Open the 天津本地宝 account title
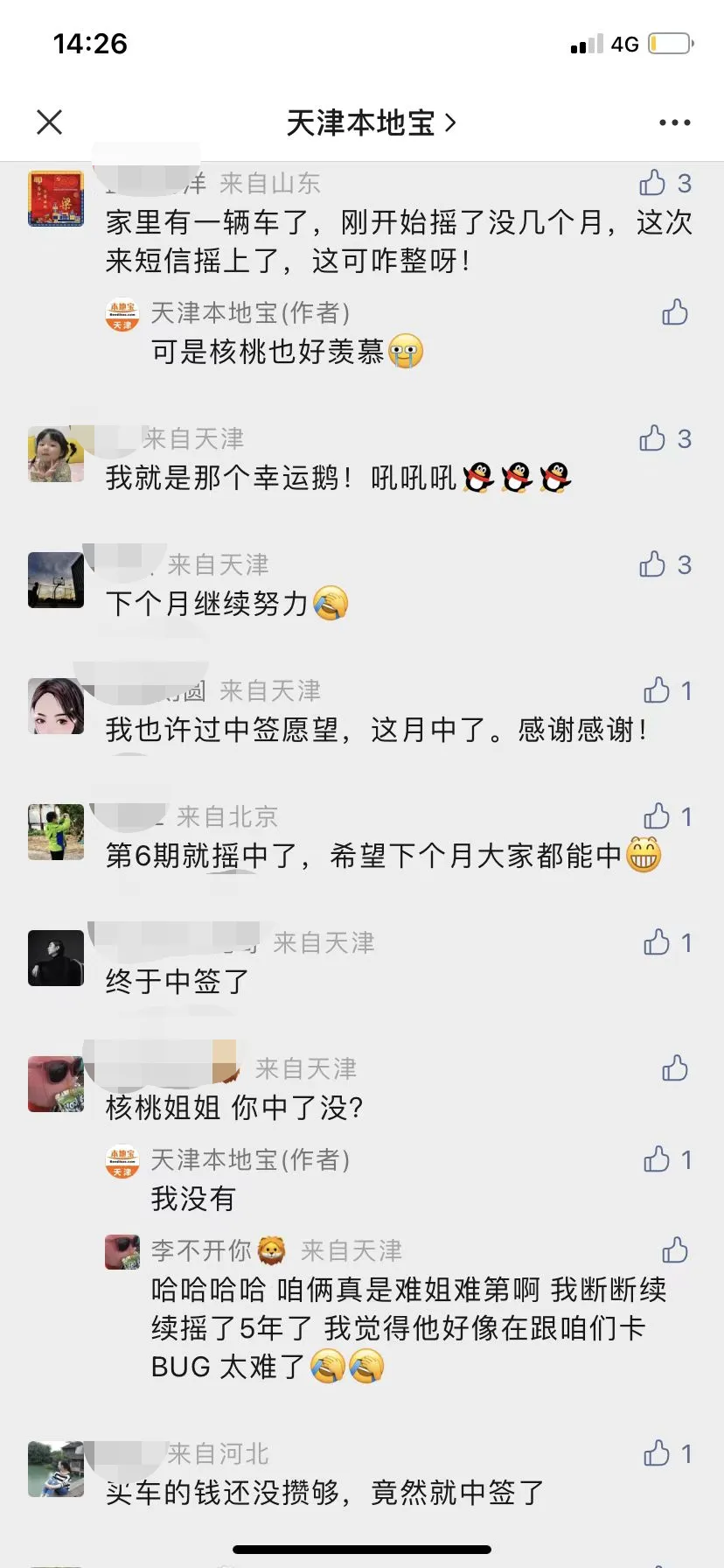 click(371, 122)
